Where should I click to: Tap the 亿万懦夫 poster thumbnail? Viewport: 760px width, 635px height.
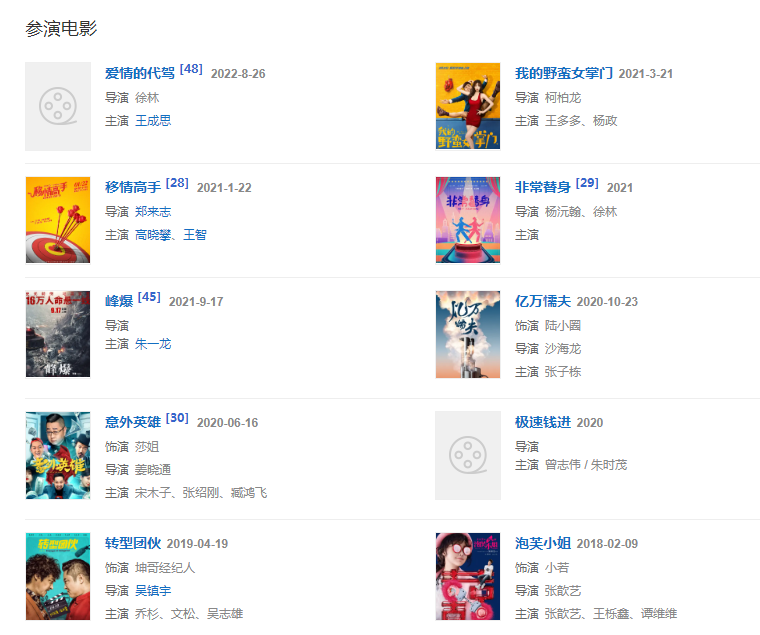[x=467, y=334]
